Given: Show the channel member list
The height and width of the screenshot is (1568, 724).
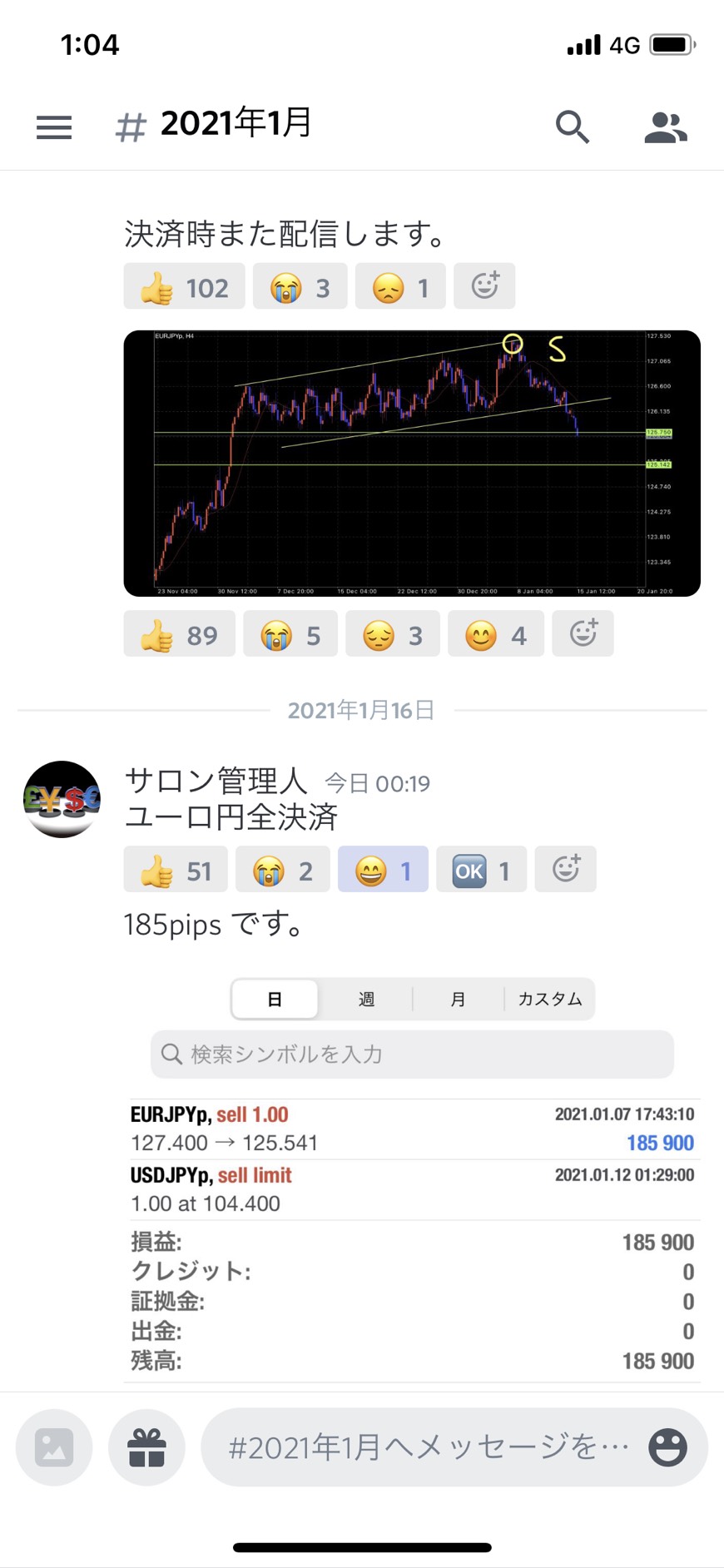Looking at the screenshot, I should pyautogui.click(x=665, y=127).
